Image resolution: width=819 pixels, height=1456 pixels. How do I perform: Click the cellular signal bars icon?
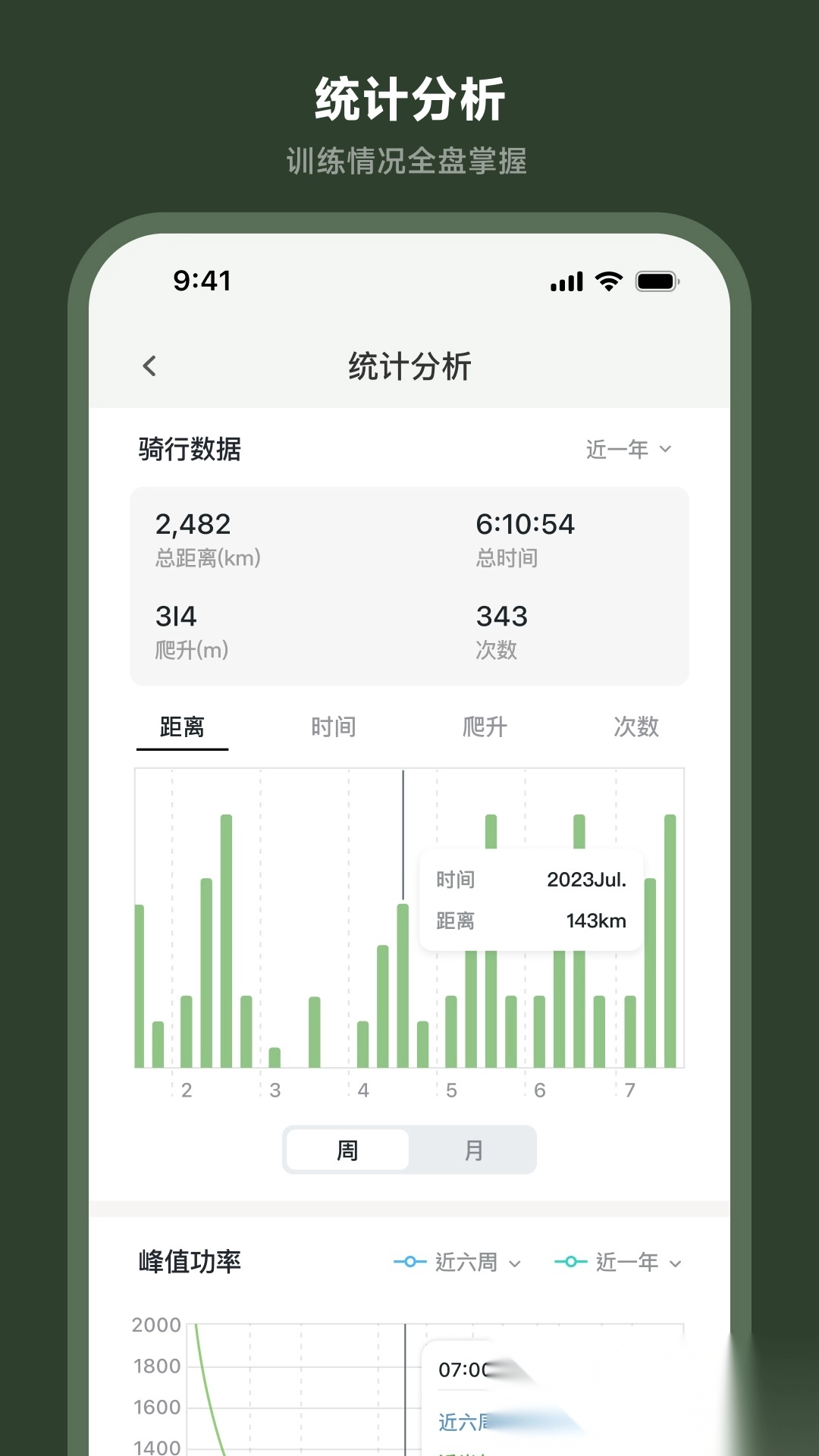click(566, 281)
